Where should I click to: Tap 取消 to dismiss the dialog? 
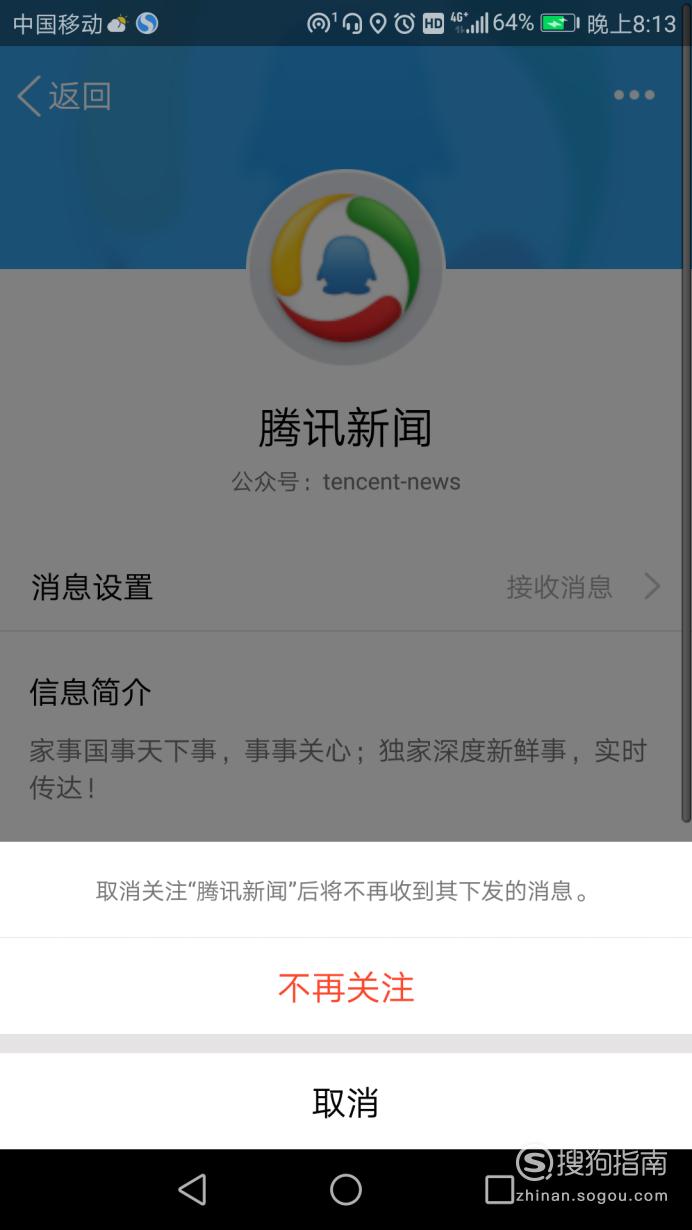point(346,1102)
